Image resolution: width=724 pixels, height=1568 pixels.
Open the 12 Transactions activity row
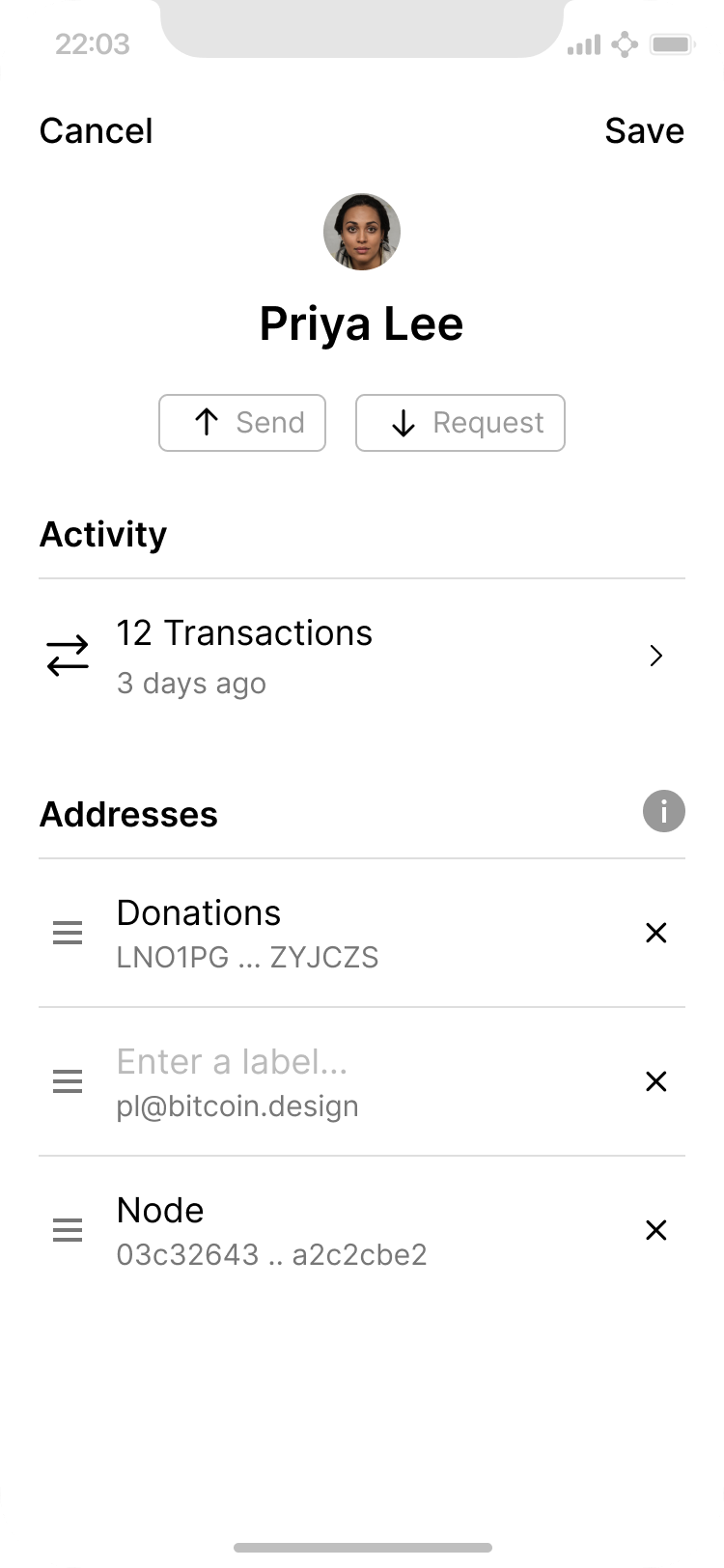click(x=362, y=657)
